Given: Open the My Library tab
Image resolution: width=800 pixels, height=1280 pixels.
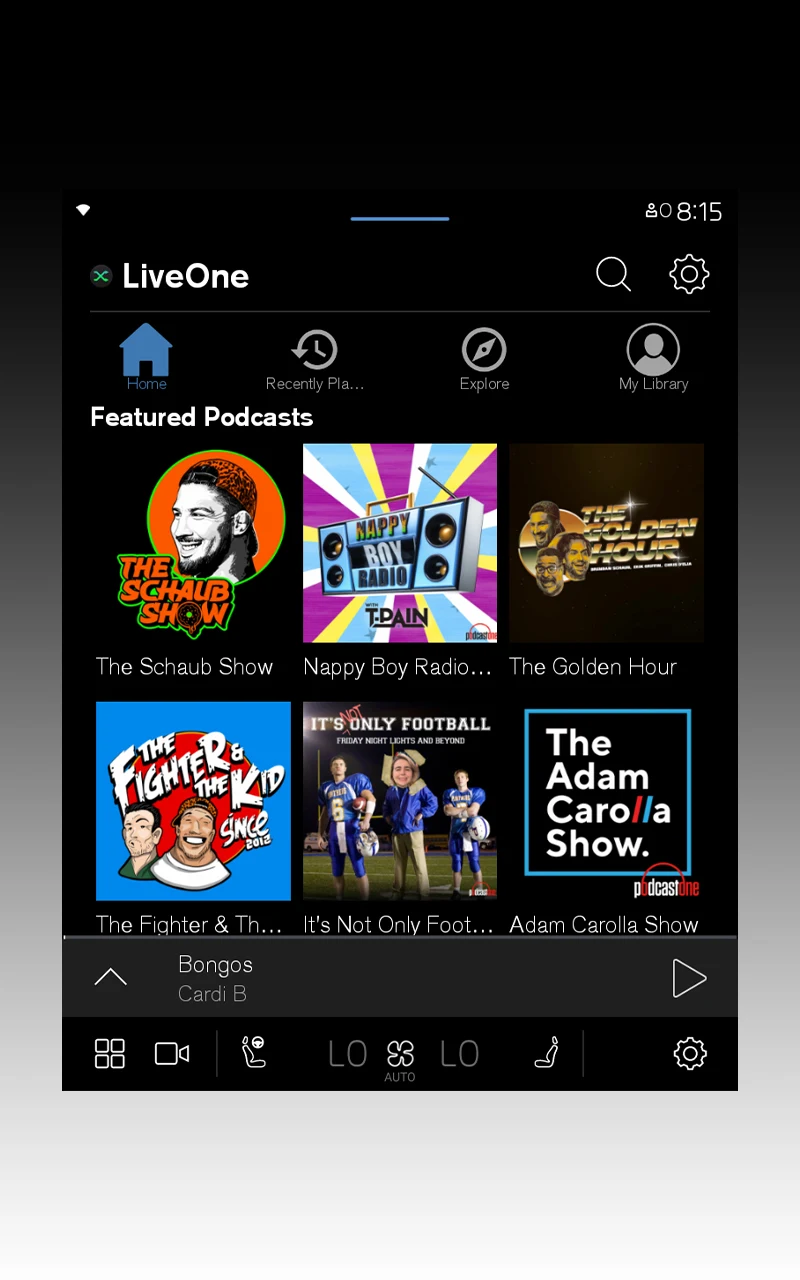Looking at the screenshot, I should pyautogui.click(x=653, y=358).
